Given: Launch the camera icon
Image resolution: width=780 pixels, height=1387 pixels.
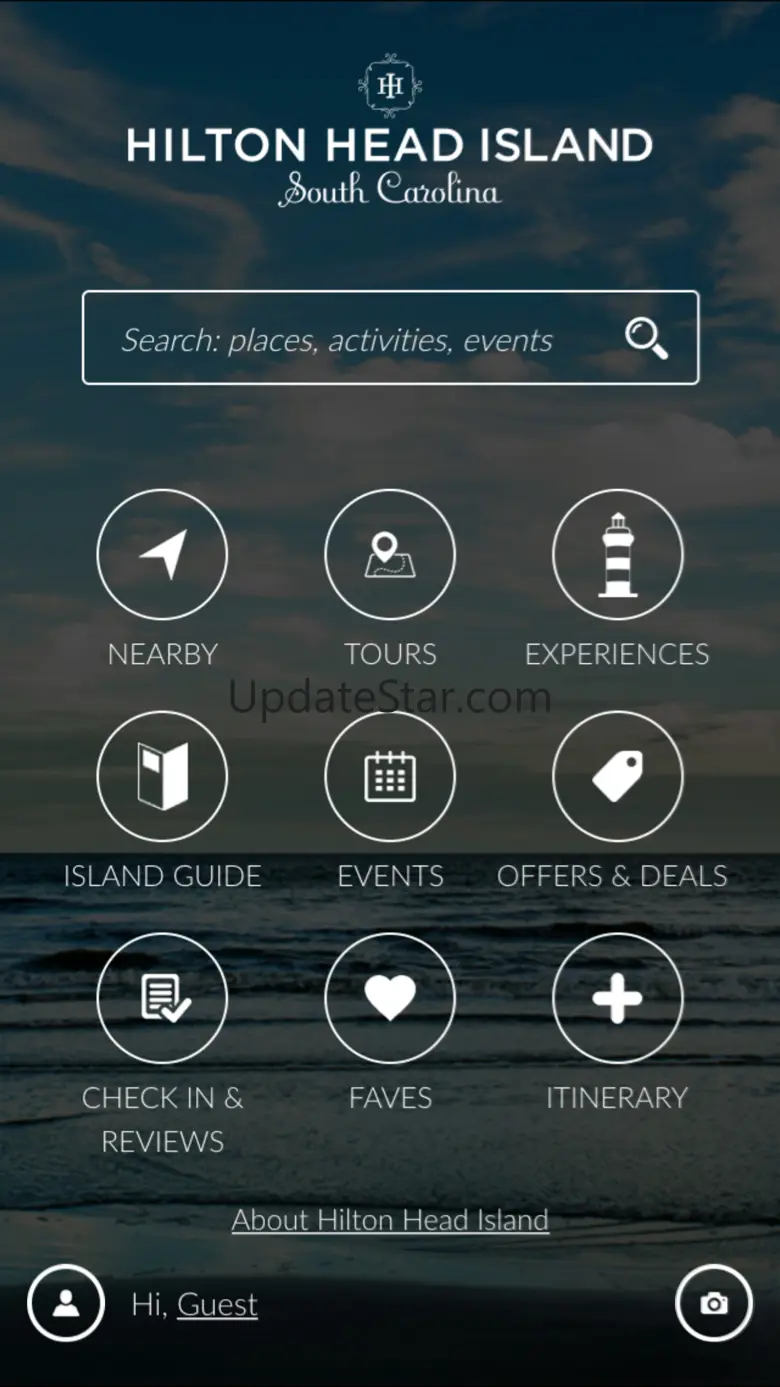Looking at the screenshot, I should 713,1303.
